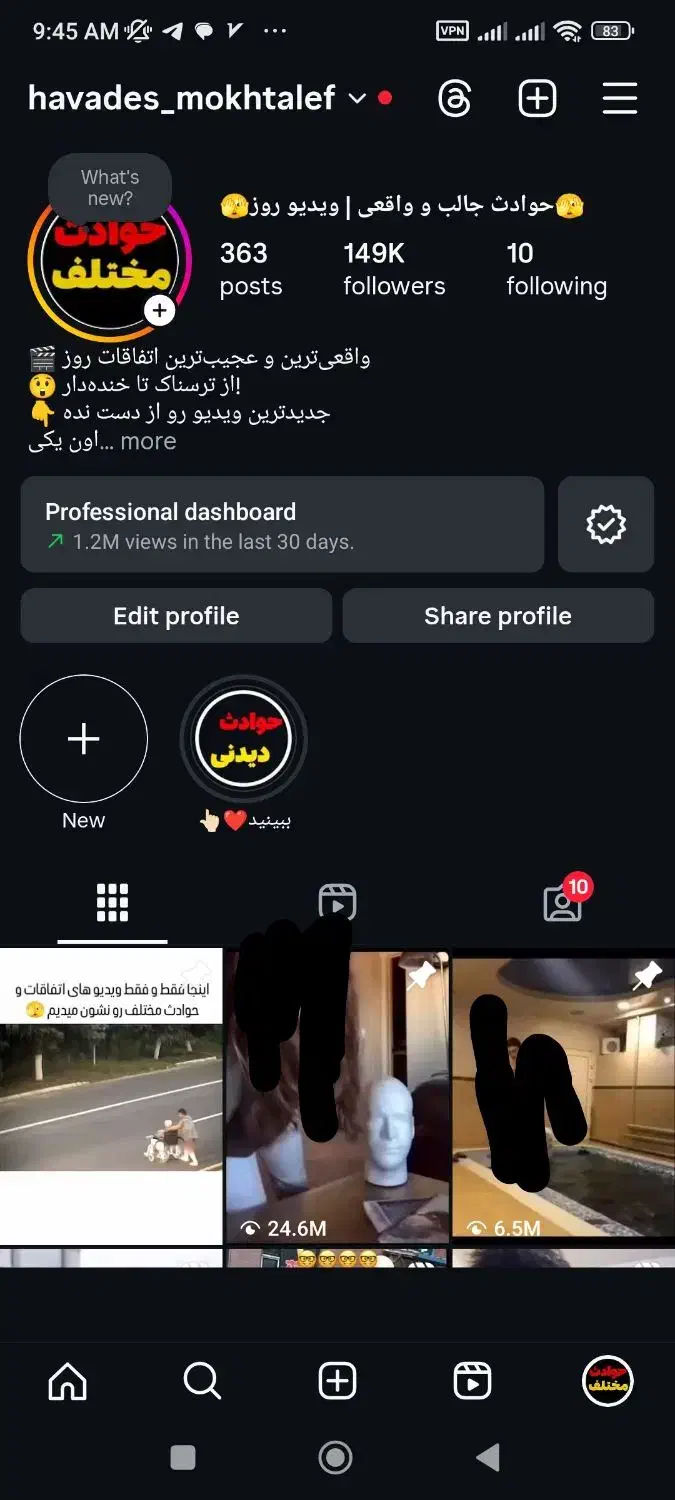Open the Professional dashboard
Viewport: 675px width, 1500px height.
[282, 525]
